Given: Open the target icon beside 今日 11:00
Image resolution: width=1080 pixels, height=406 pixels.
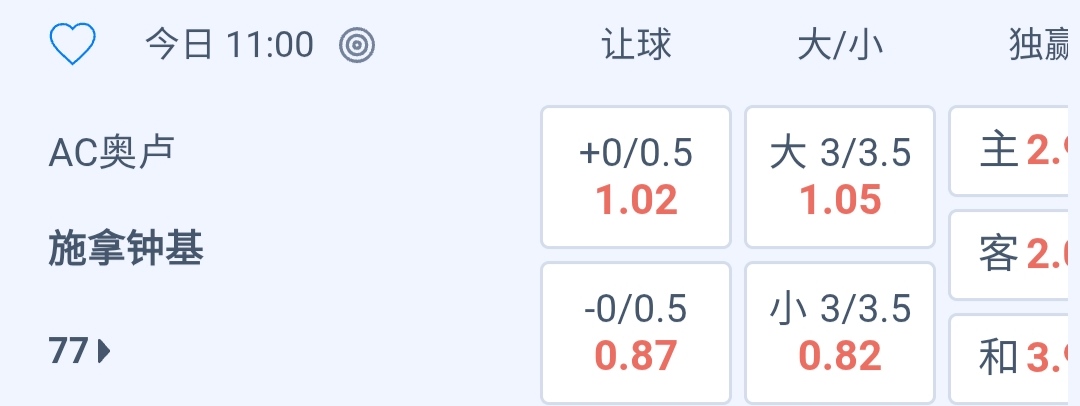Looking at the screenshot, I should 356,45.
